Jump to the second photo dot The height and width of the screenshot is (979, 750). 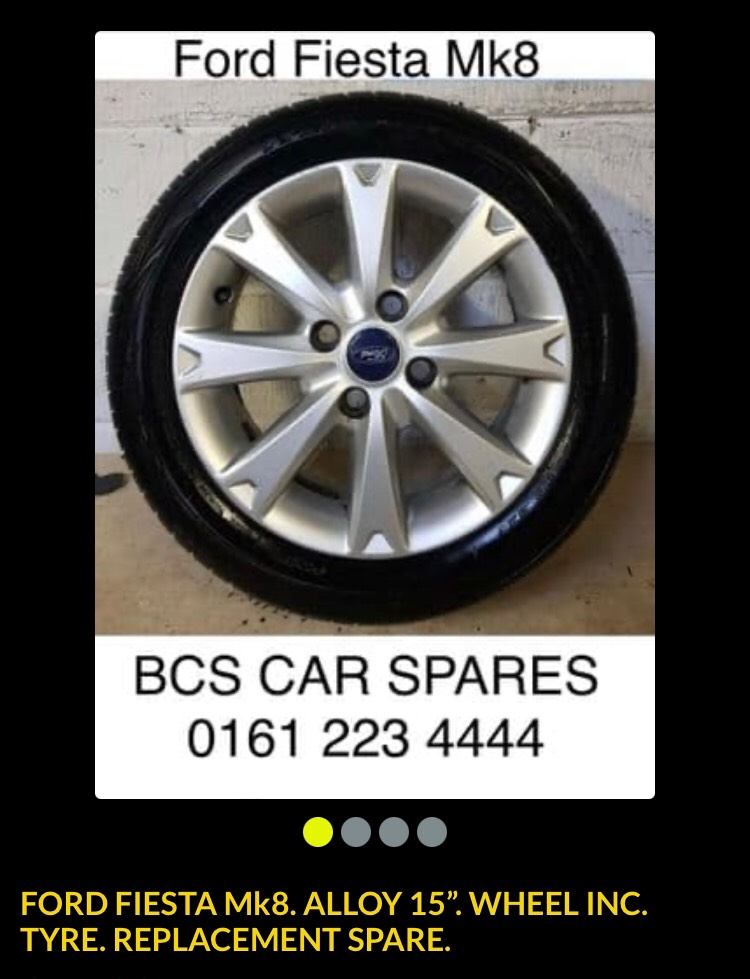(x=356, y=832)
